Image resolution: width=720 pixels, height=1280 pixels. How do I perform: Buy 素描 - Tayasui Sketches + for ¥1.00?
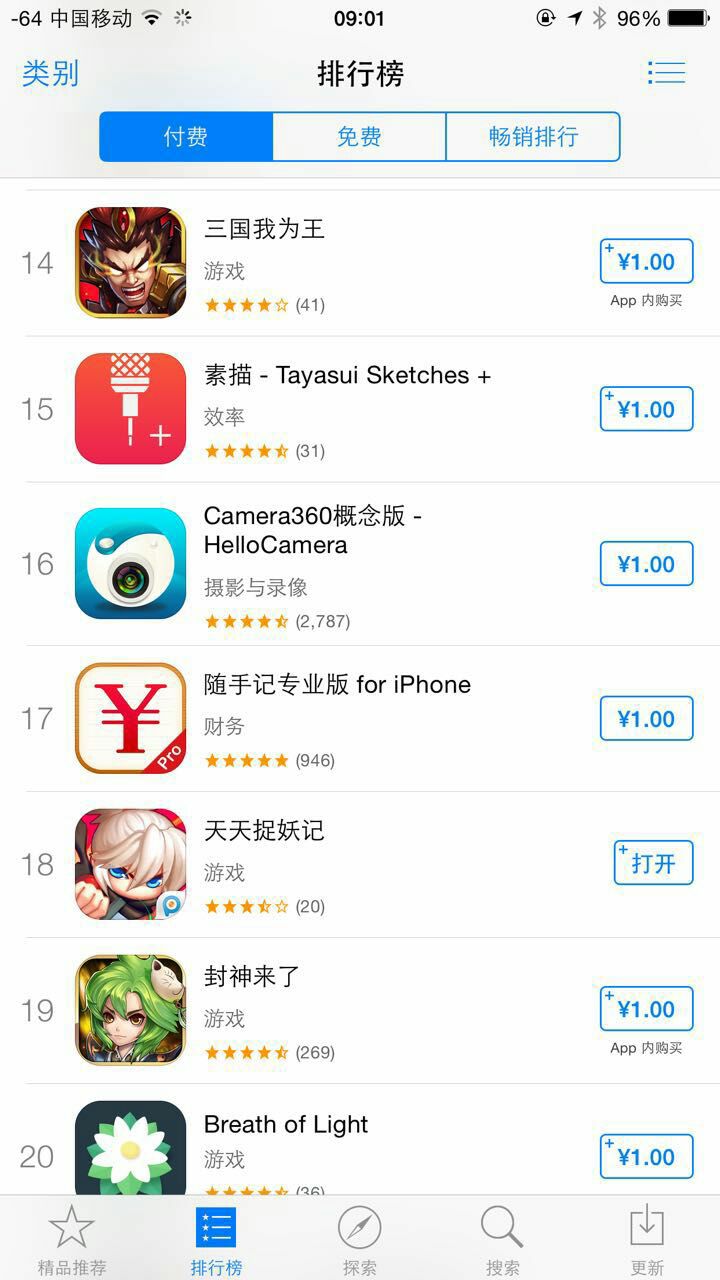tap(646, 409)
